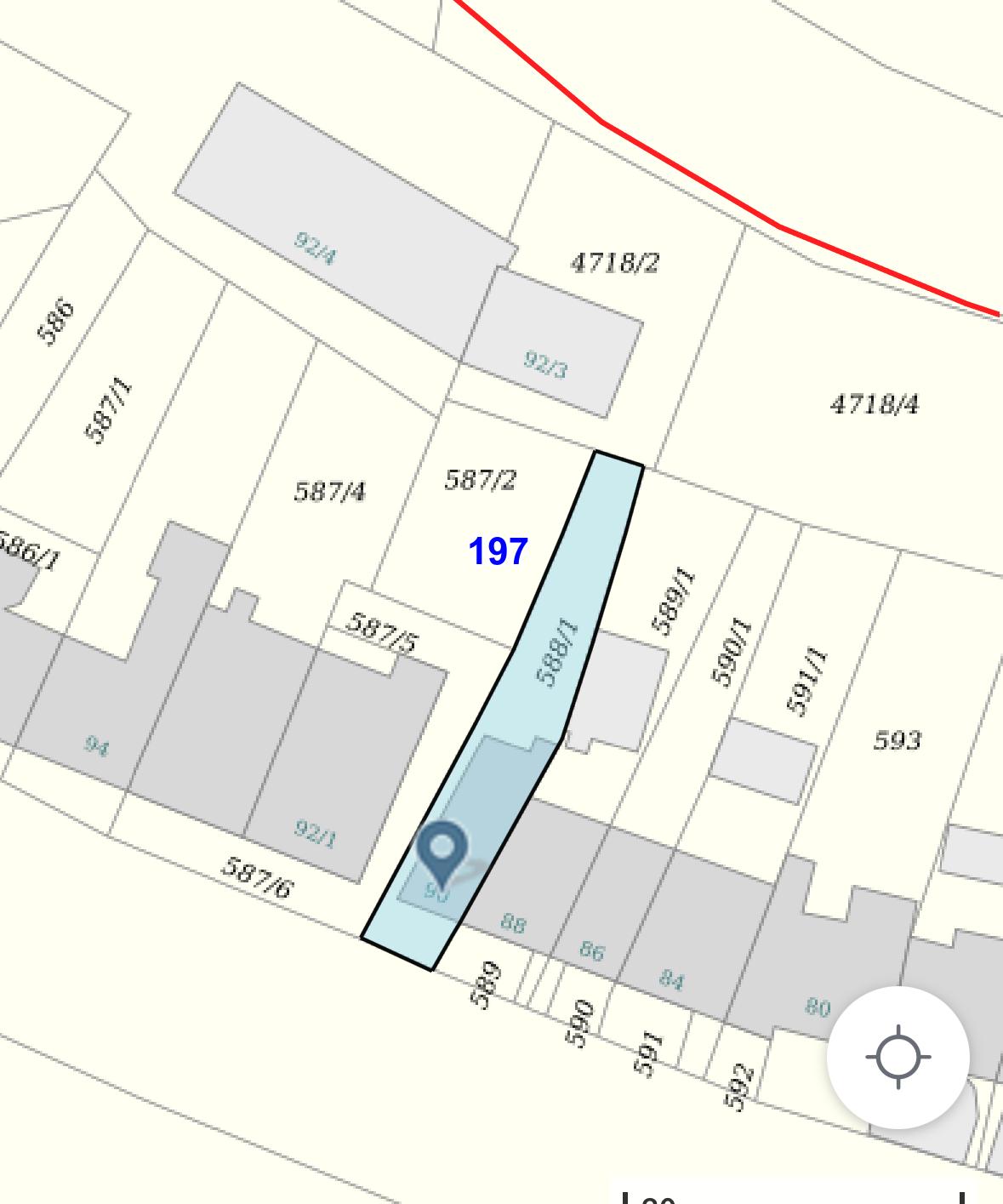The image size is (1003, 1204).
Task: Tap the map pin on building 90
Action: 442,854
